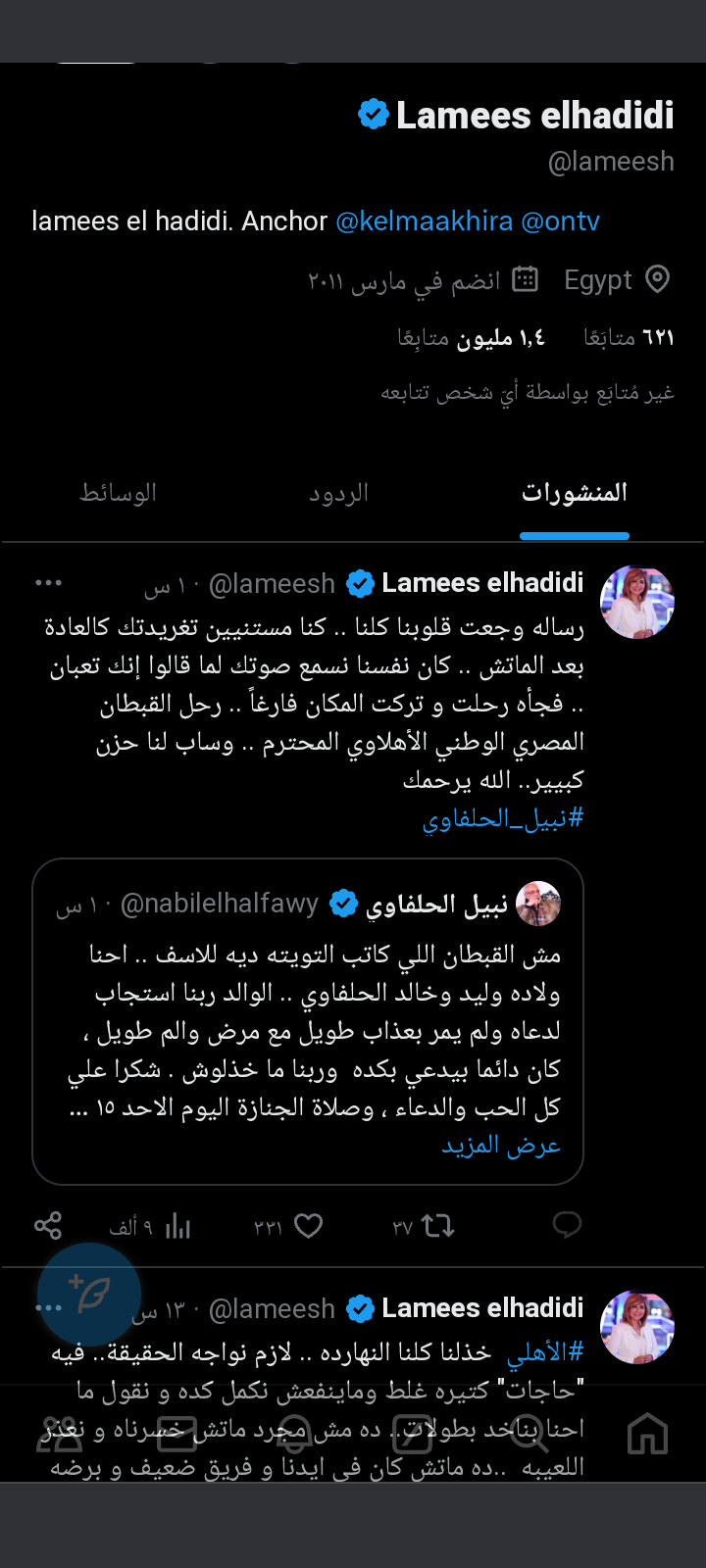Switch to the الردود tab
706x1568 pixels.
[338, 493]
